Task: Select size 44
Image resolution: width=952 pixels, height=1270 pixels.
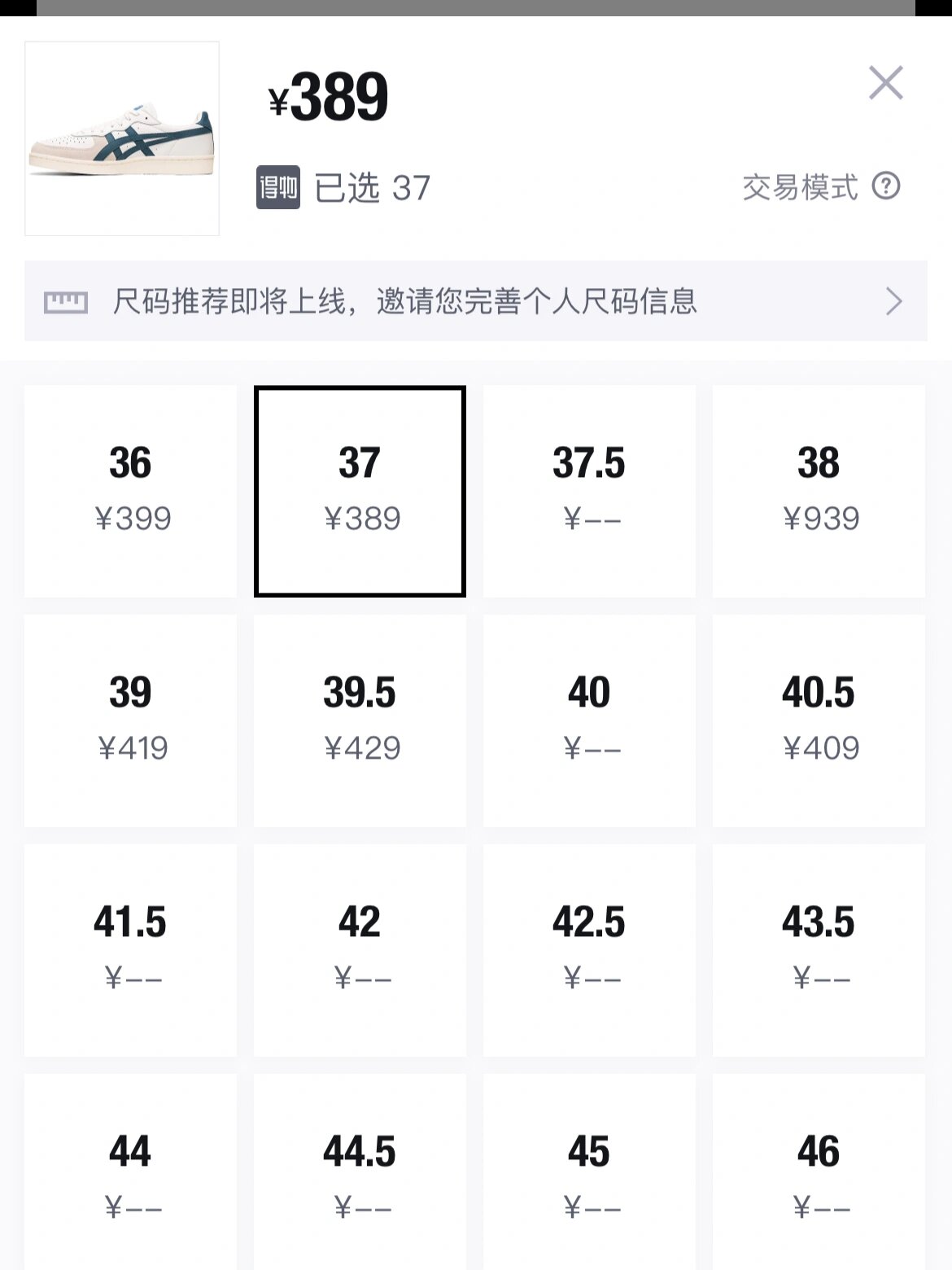Action: point(130,1172)
